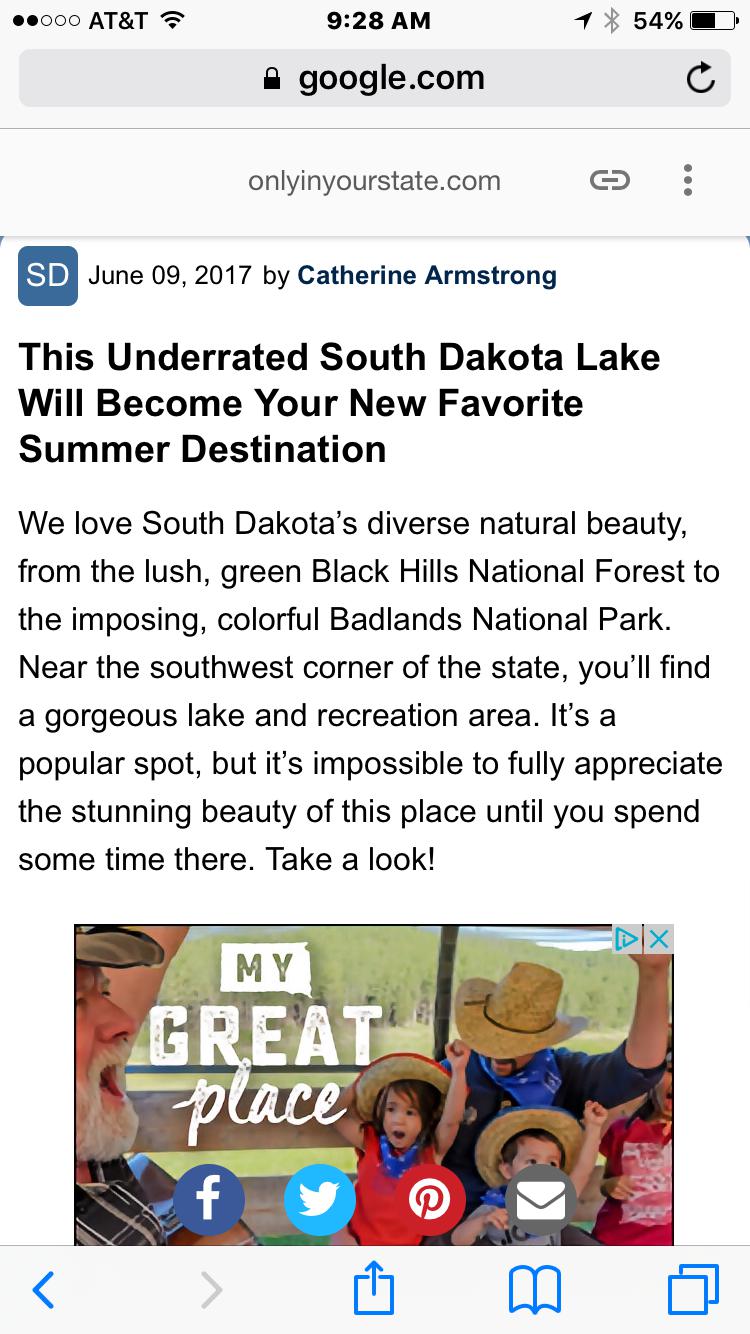
Task: Open the Safari share sheet
Action: tap(374, 1287)
